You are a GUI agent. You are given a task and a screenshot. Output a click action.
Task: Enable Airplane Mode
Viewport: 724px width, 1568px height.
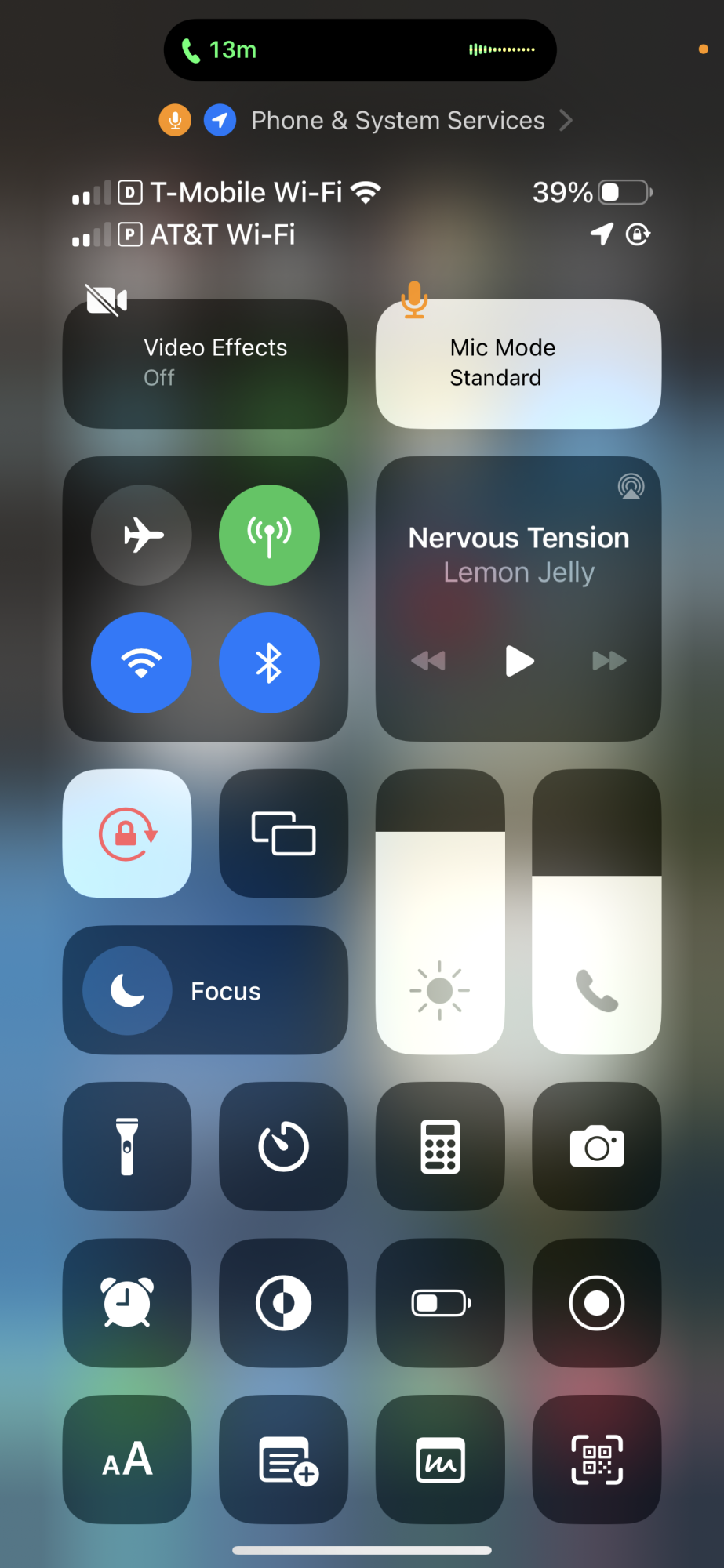click(141, 535)
